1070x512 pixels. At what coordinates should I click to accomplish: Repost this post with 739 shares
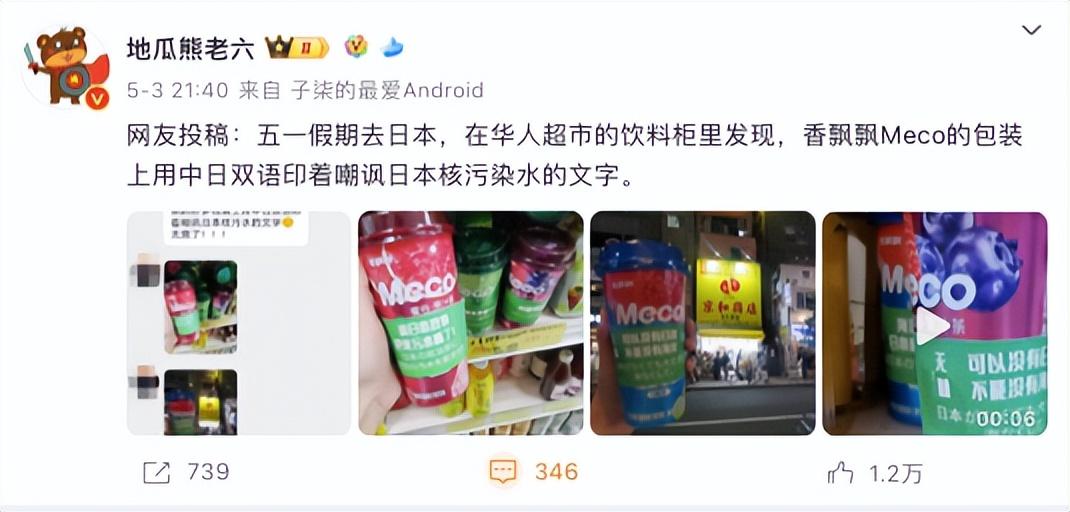(186, 472)
